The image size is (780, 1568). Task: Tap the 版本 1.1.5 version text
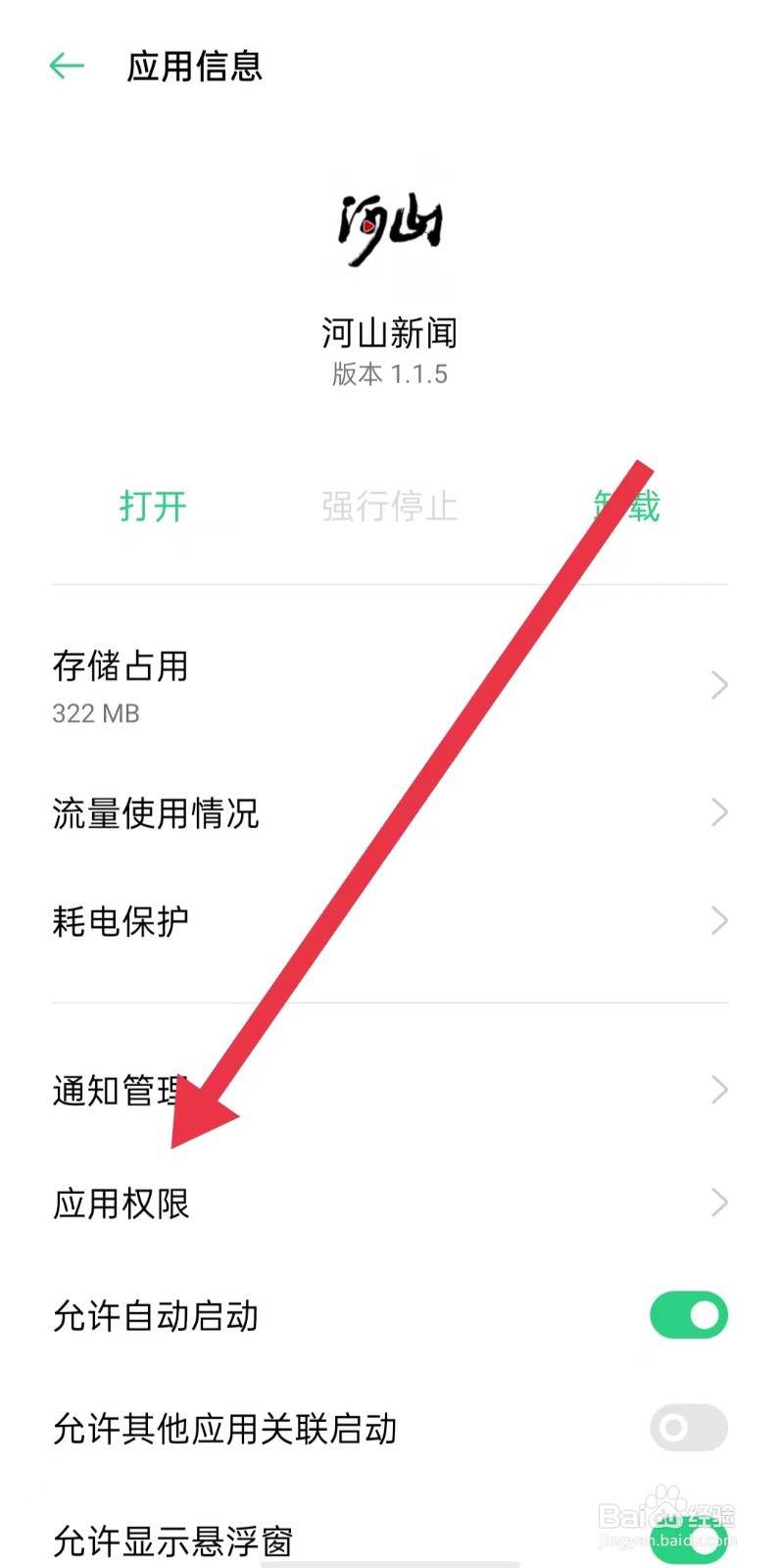[390, 373]
